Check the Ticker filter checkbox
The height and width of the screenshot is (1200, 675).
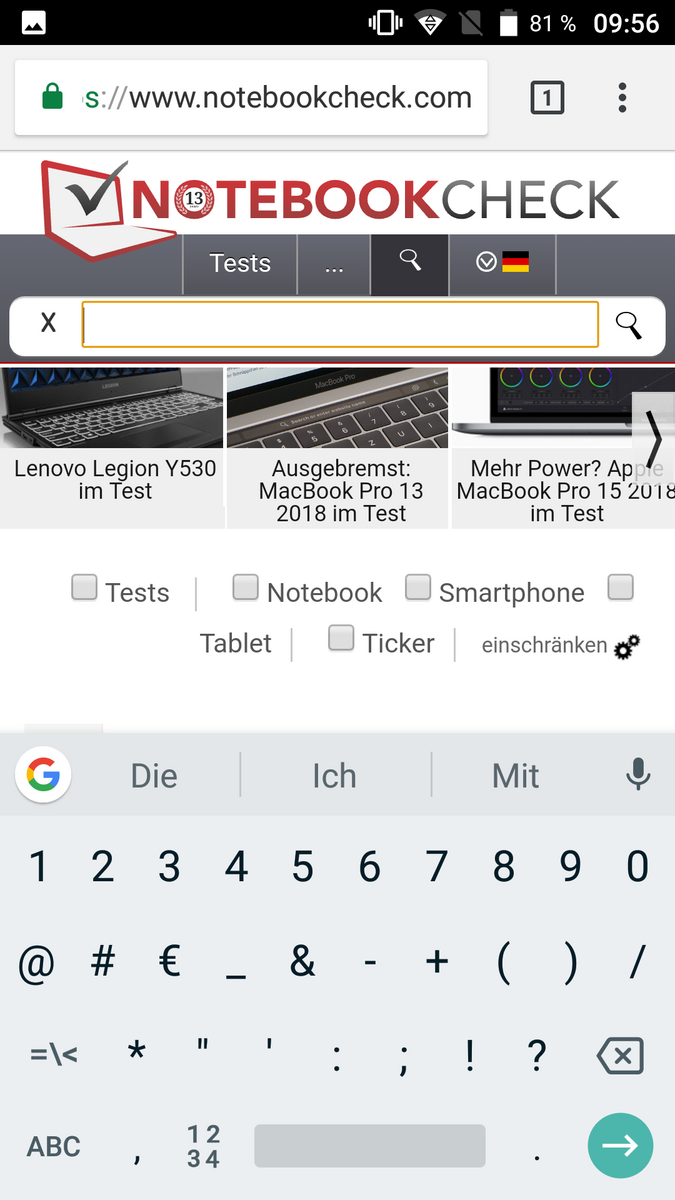tap(341, 638)
